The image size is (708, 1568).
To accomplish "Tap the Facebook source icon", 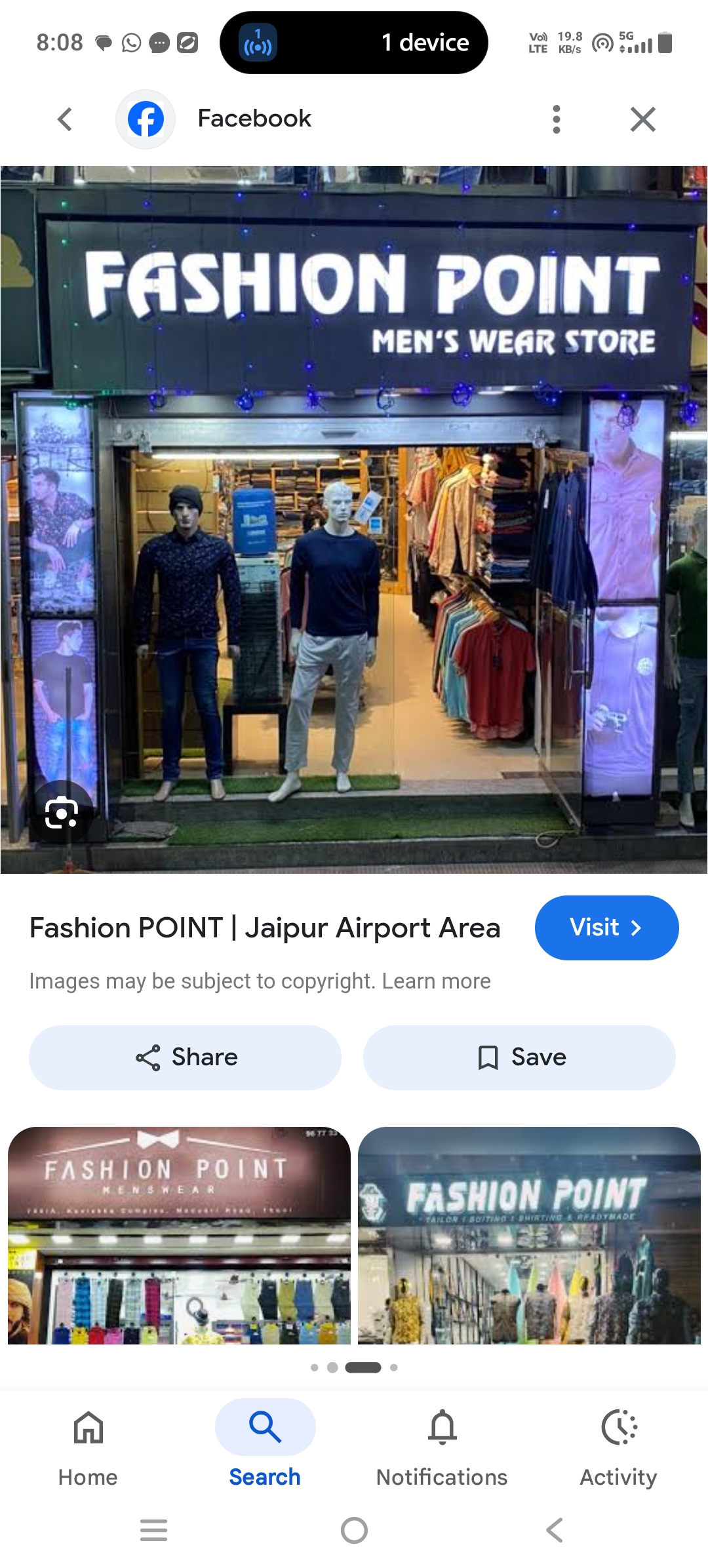I will [146, 119].
